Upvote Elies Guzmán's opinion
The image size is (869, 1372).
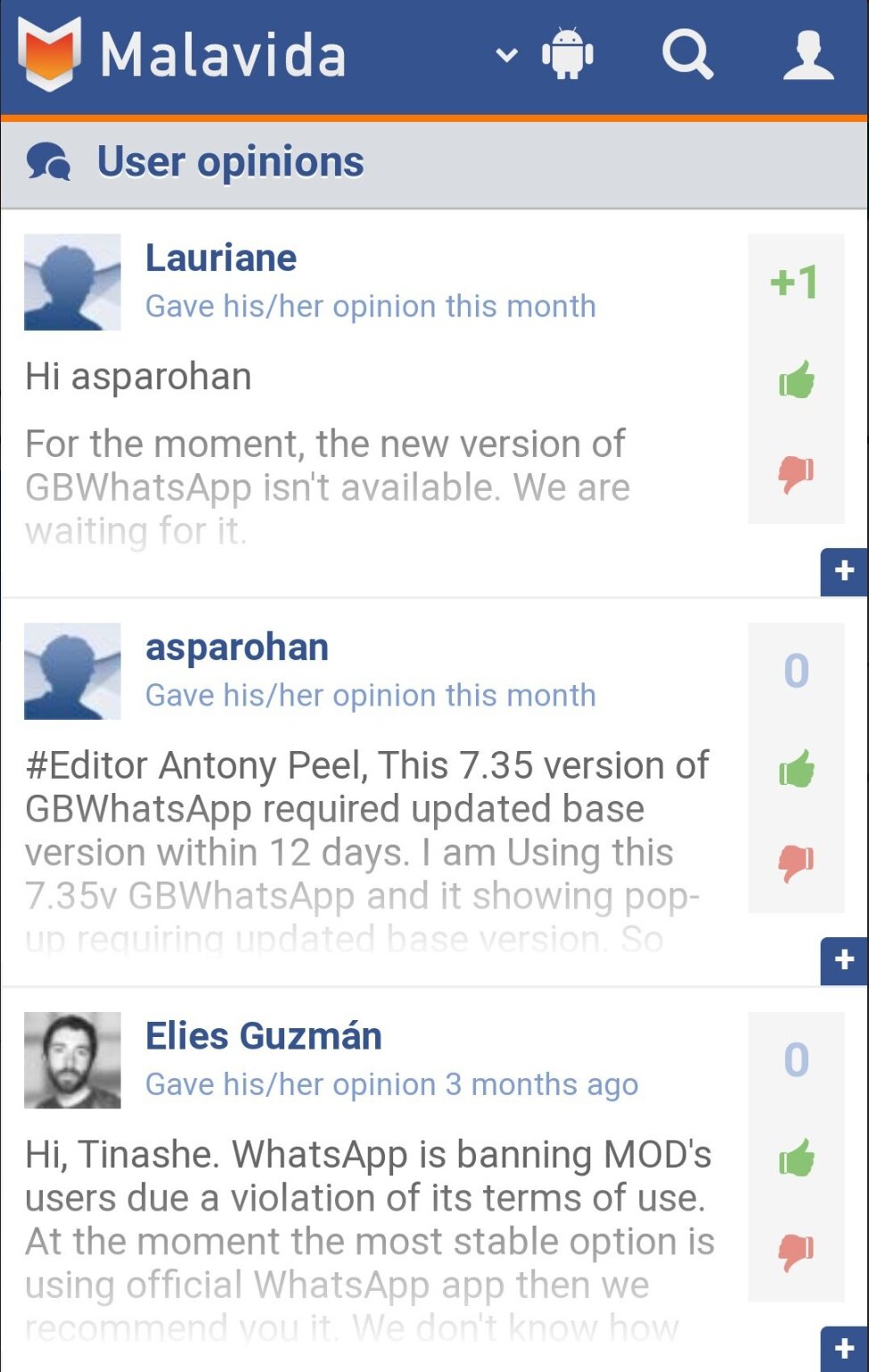tap(796, 1158)
